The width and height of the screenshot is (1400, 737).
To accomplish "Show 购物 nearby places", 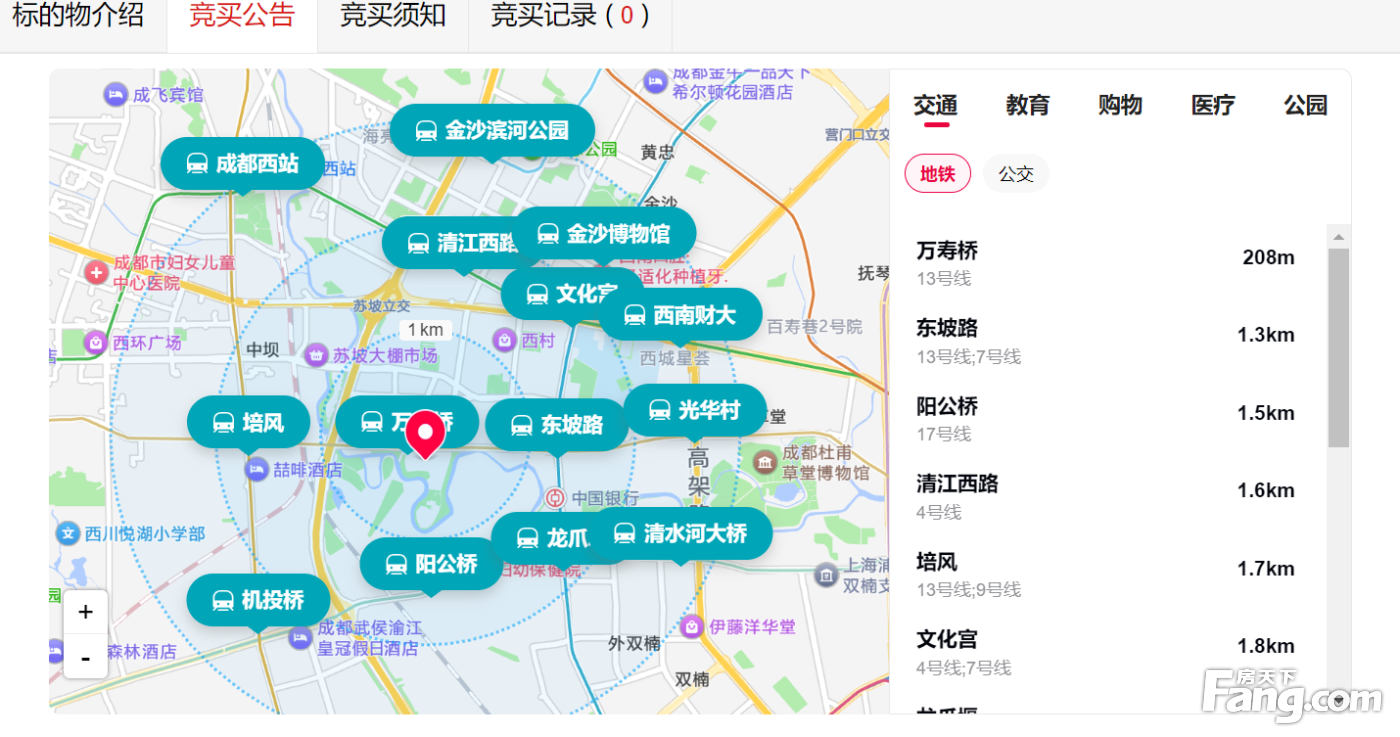I will pyautogui.click(x=1120, y=105).
